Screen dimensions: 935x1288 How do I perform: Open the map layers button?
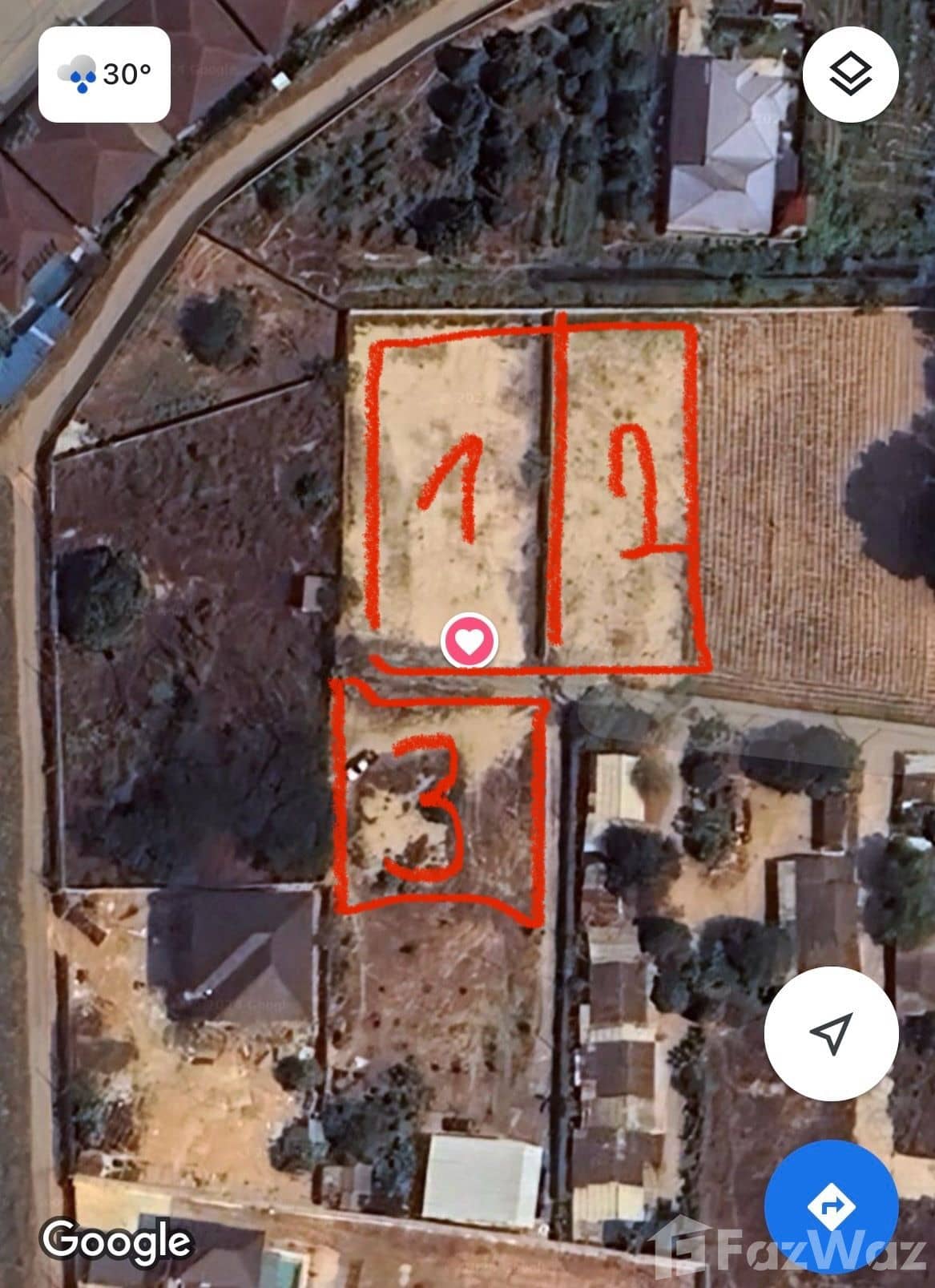(850, 75)
